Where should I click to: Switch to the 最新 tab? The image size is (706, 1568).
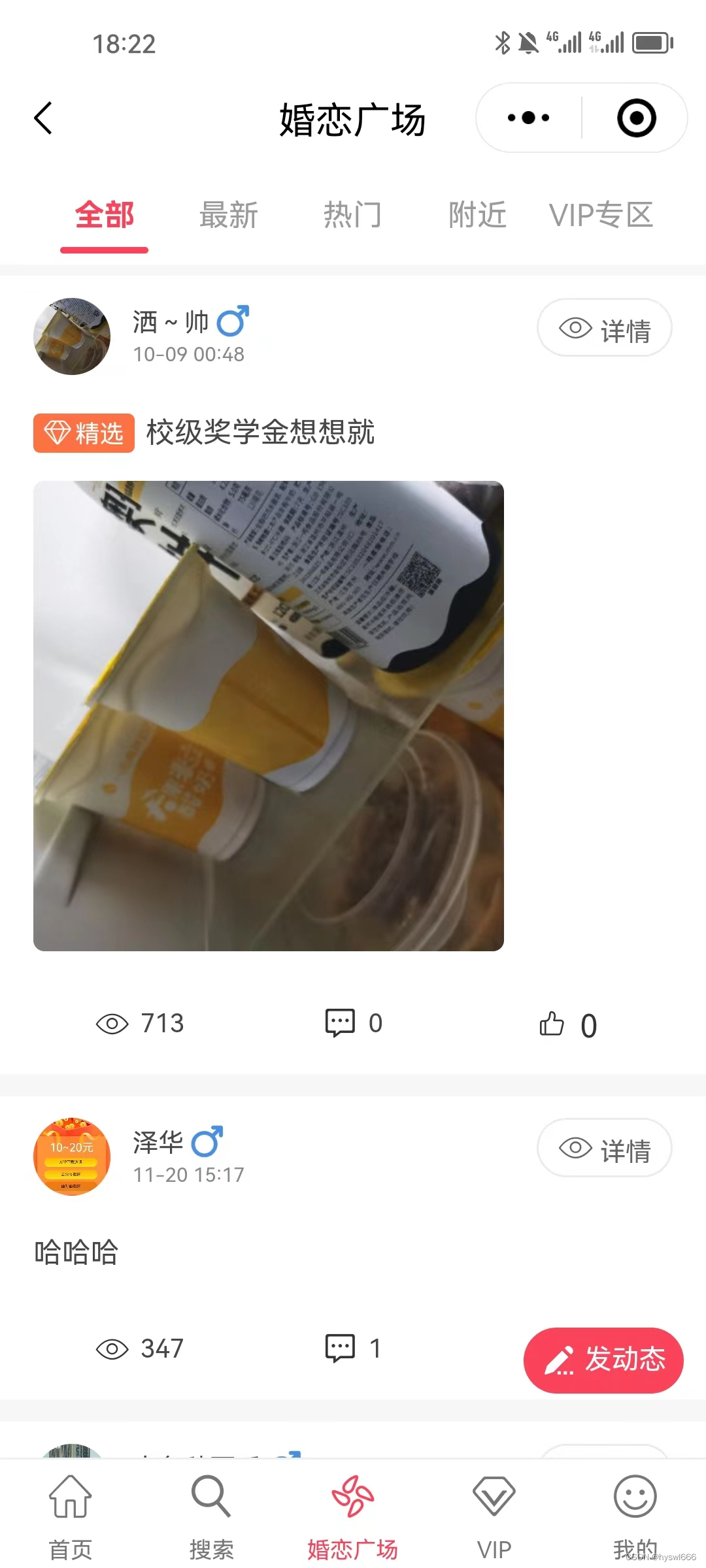coord(229,215)
